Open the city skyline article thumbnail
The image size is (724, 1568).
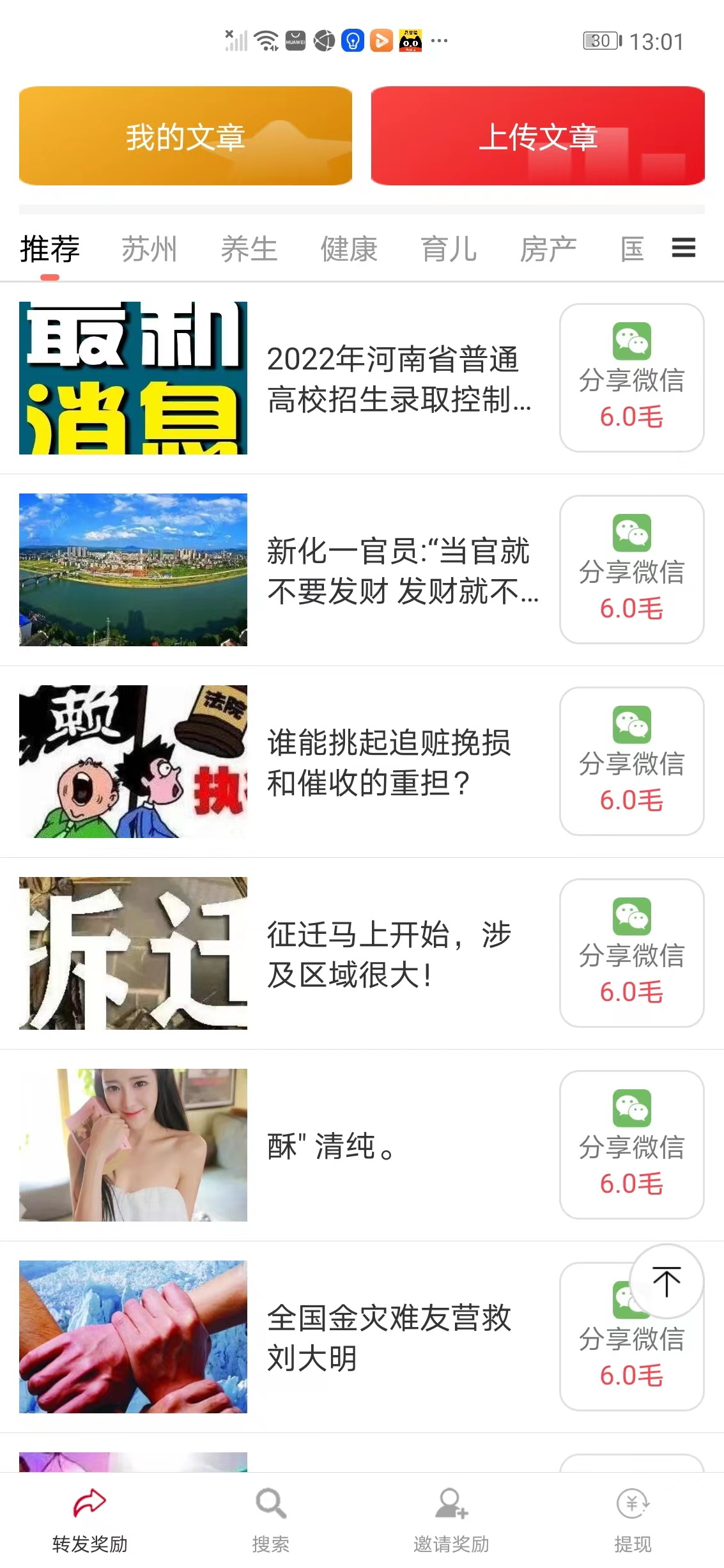134,573
